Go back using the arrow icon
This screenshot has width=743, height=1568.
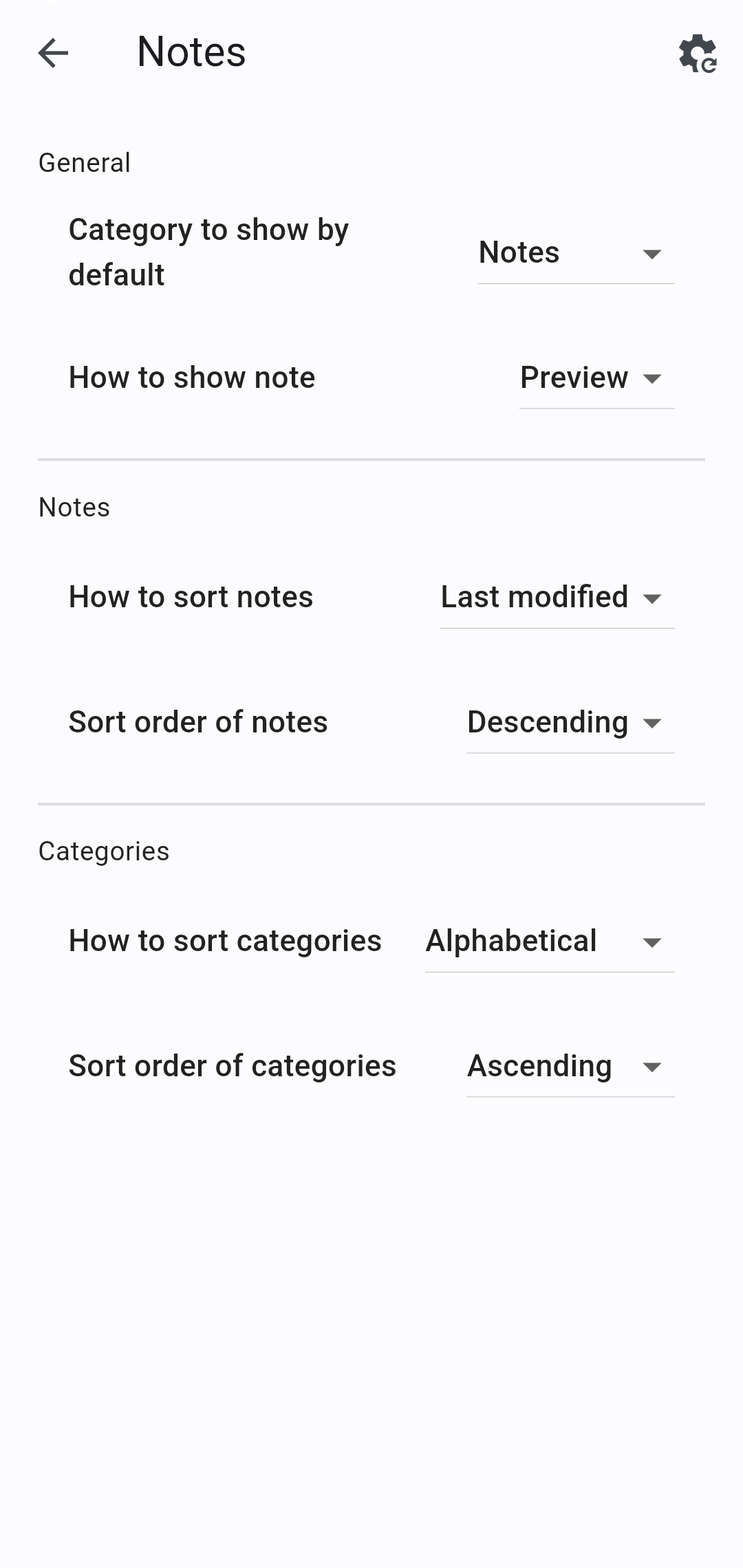pyautogui.click(x=53, y=53)
